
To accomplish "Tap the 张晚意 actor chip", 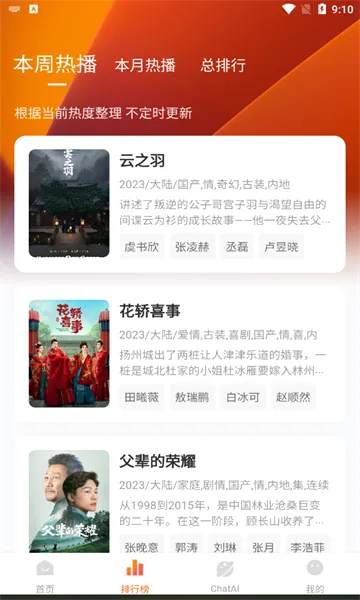I will coord(142,547).
